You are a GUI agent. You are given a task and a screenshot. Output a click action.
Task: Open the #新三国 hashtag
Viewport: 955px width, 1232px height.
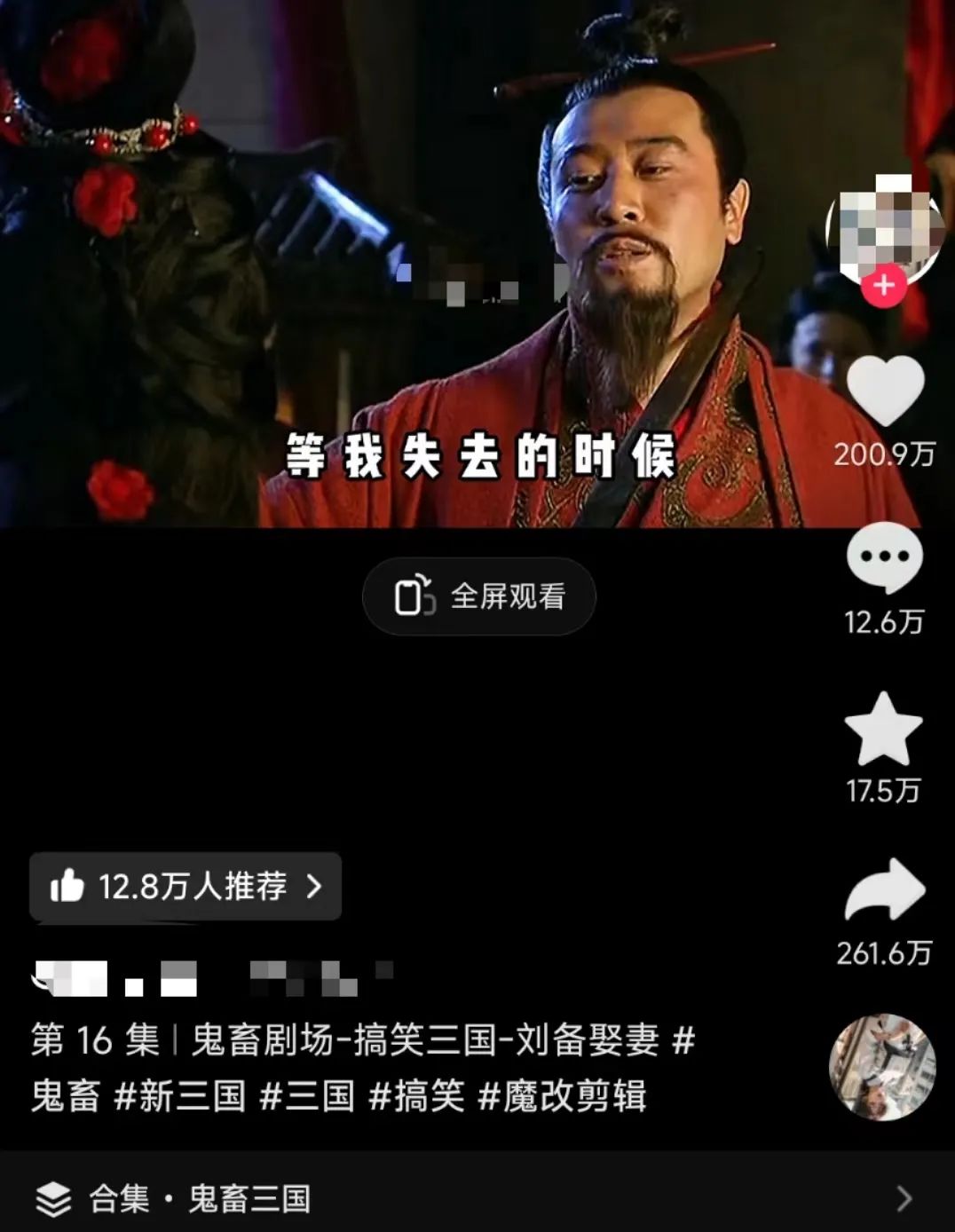[180, 1096]
